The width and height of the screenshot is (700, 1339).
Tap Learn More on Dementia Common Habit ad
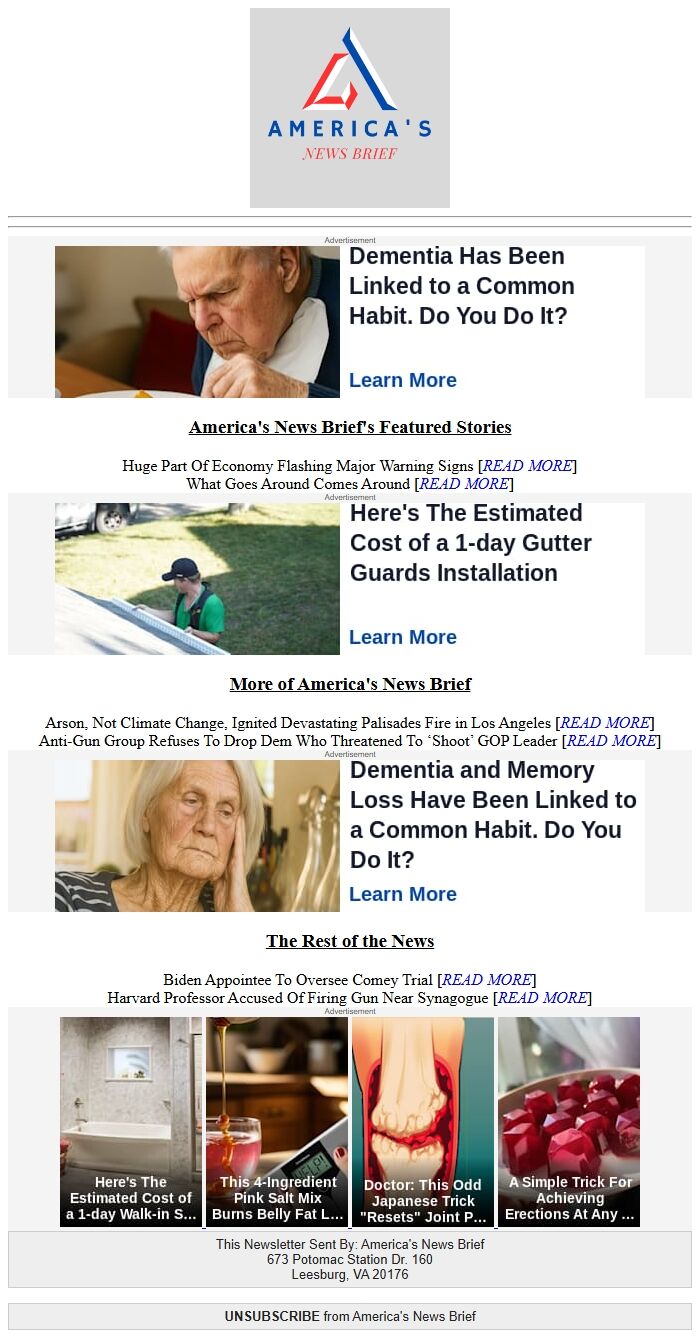click(402, 380)
